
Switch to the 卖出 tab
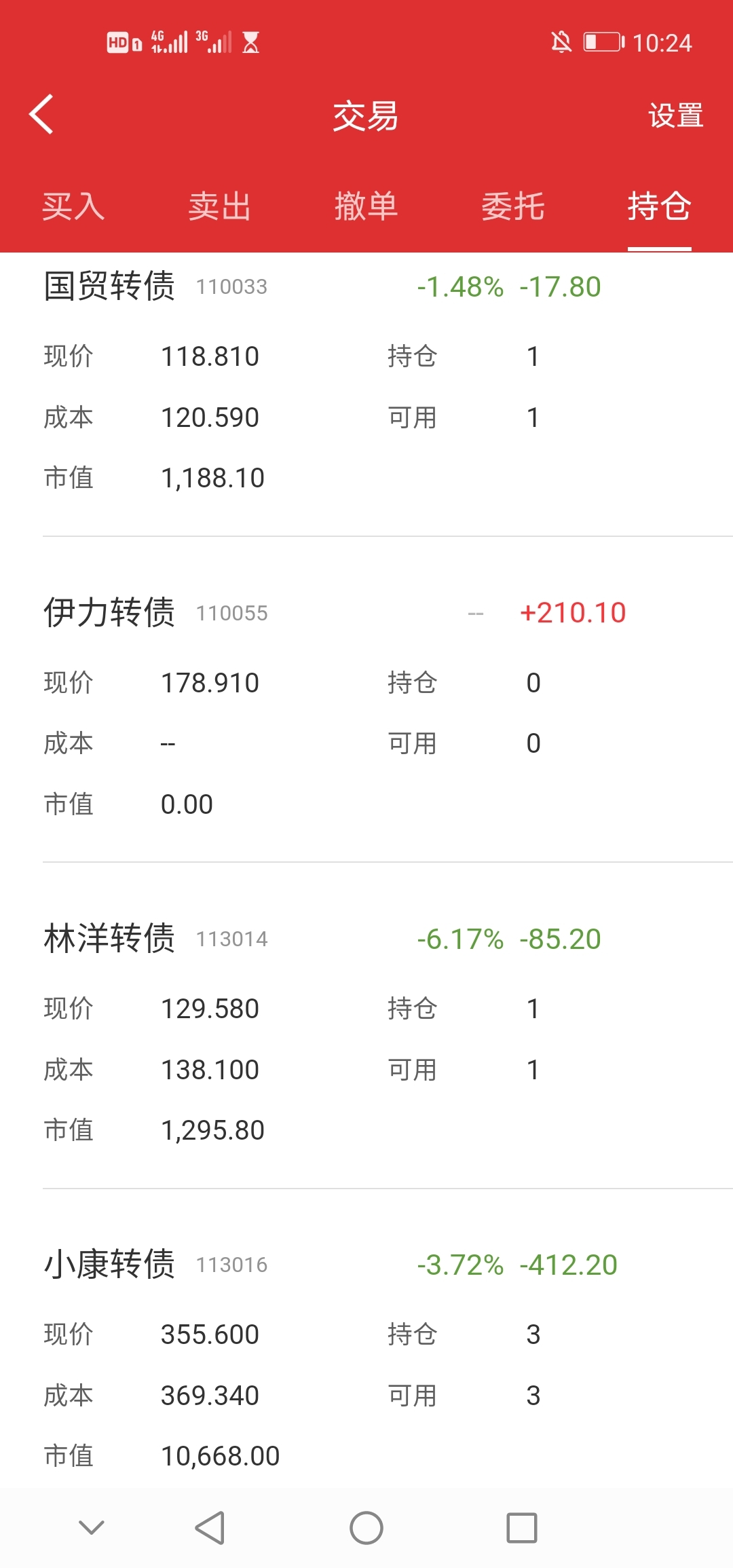pyautogui.click(x=220, y=206)
